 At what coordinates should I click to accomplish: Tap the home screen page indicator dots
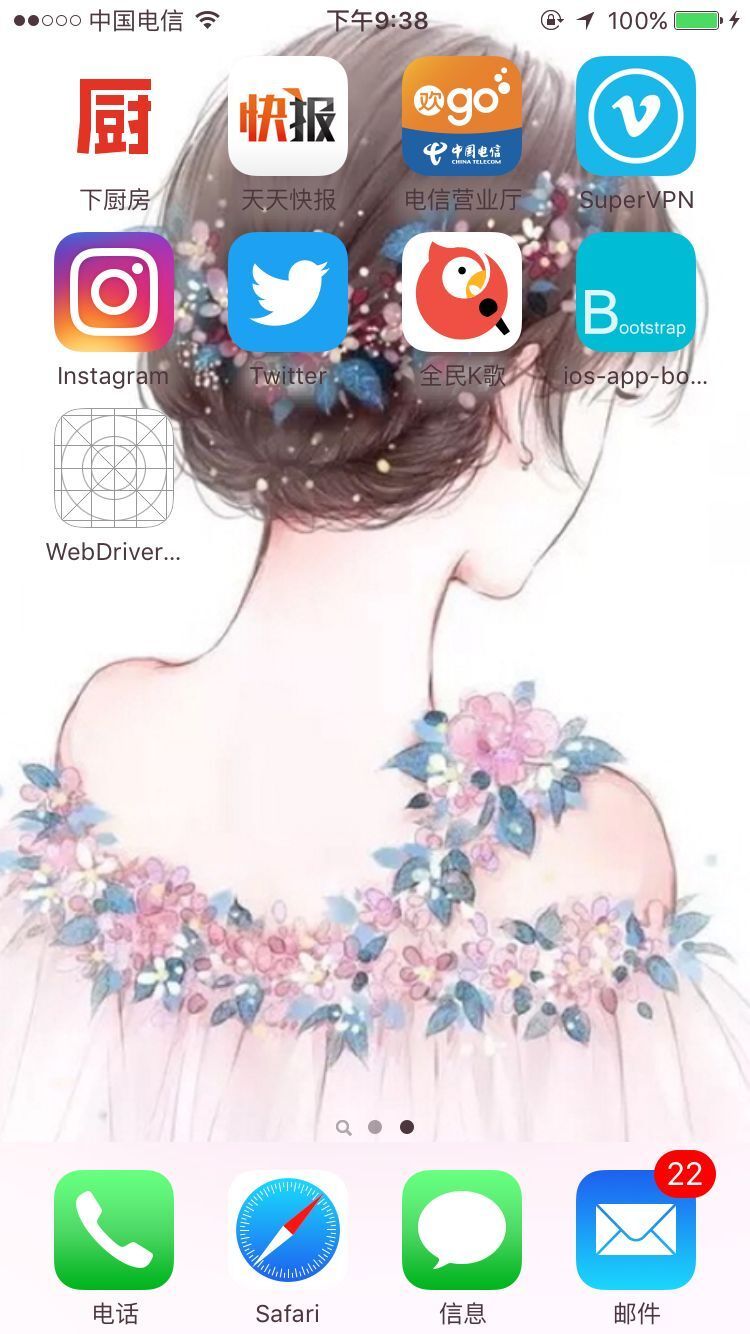375,1127
